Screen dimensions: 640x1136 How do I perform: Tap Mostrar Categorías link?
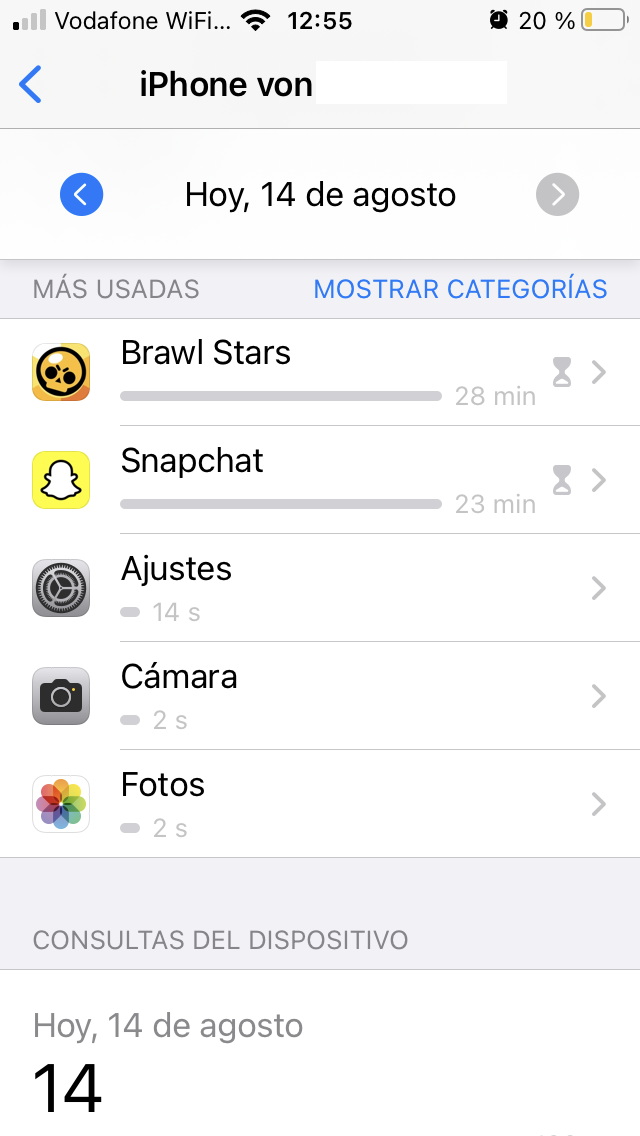[460, 289]
